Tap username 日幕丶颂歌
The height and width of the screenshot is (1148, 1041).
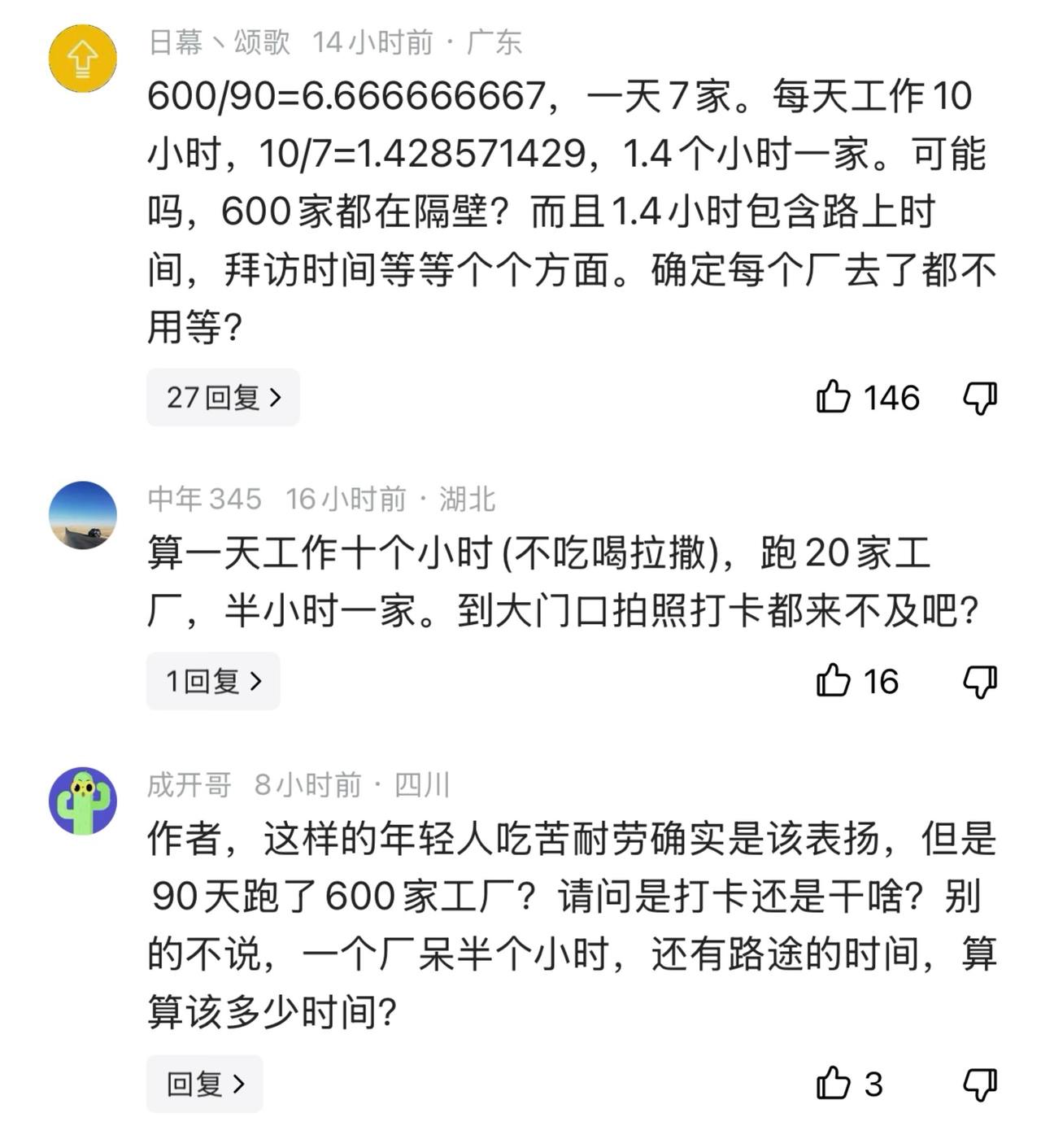click(x=219, y=42)
